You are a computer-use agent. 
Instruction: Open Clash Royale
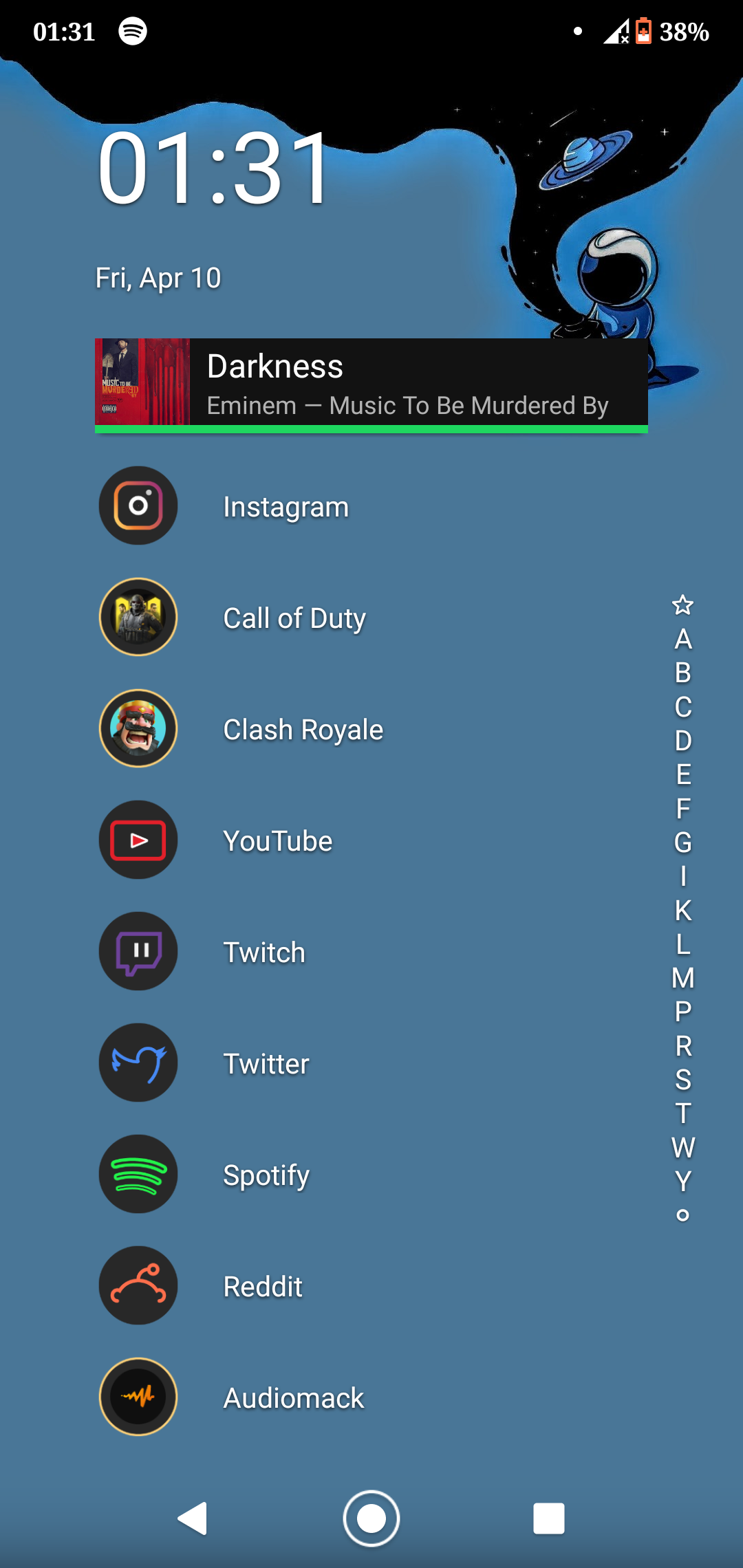pos(138,729)
